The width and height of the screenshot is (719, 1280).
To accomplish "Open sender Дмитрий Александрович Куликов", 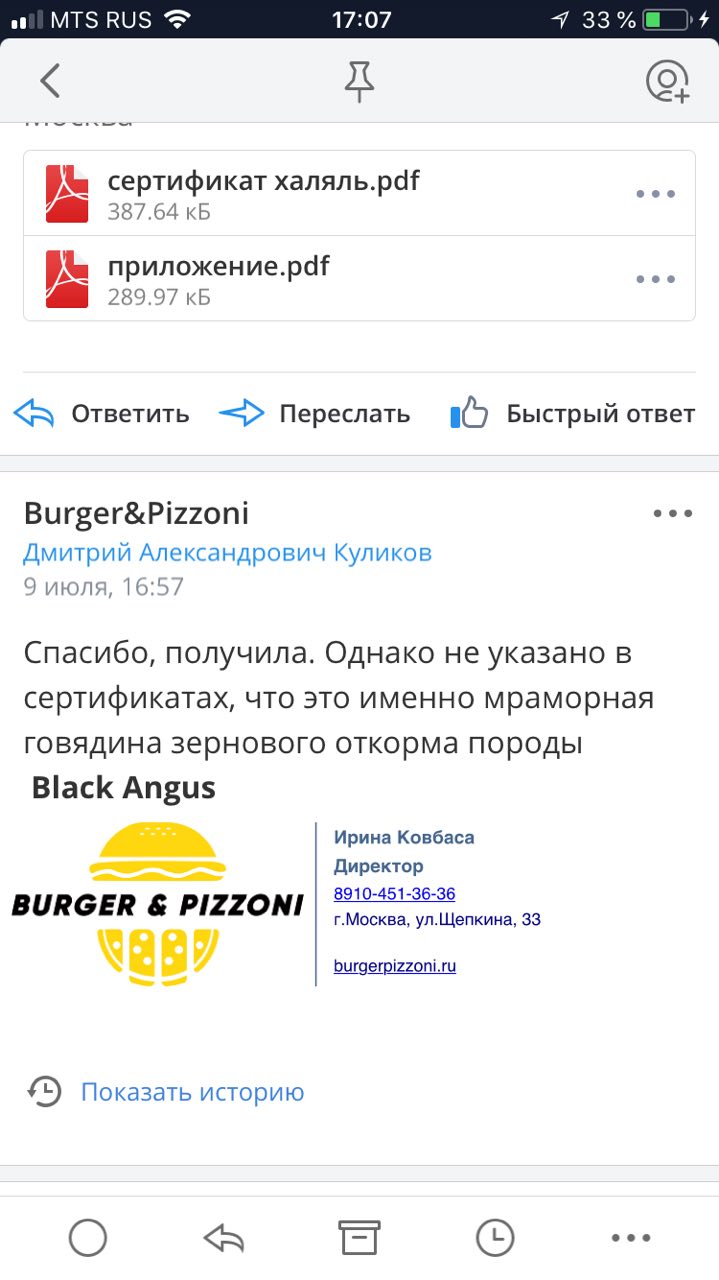I will tap(228, 553).
